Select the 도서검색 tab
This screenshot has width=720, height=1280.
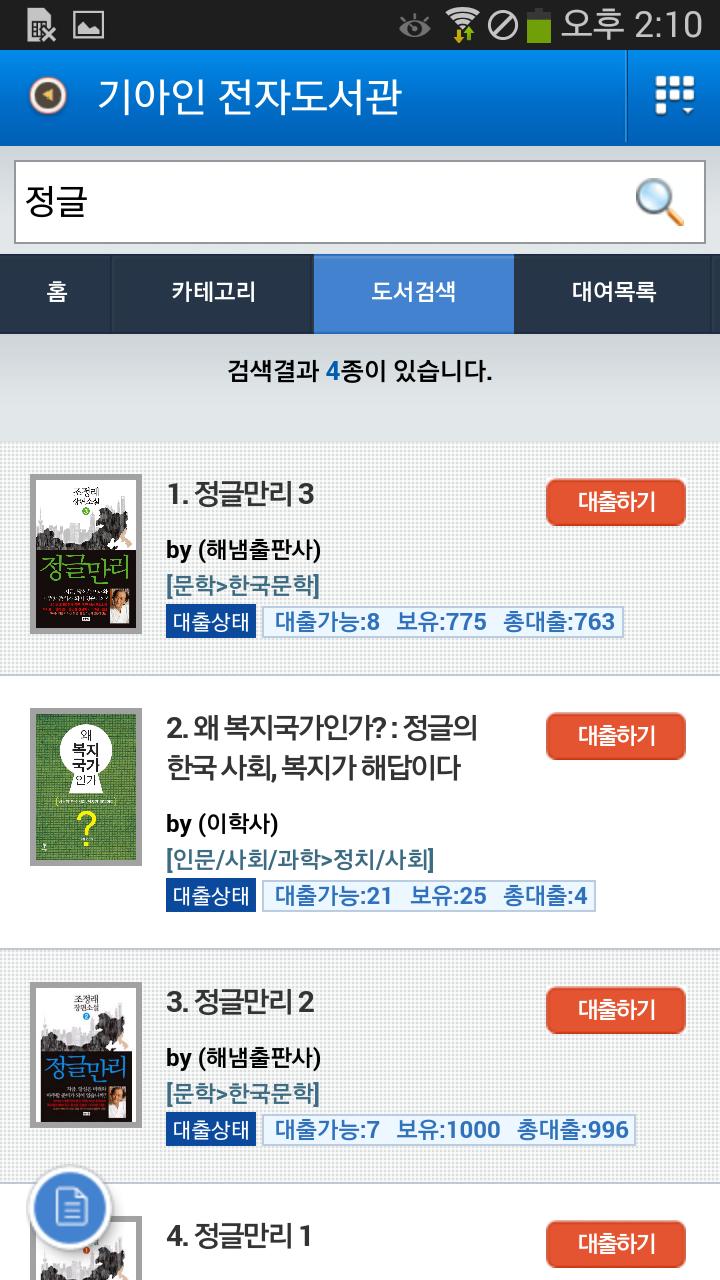[414, 293]
